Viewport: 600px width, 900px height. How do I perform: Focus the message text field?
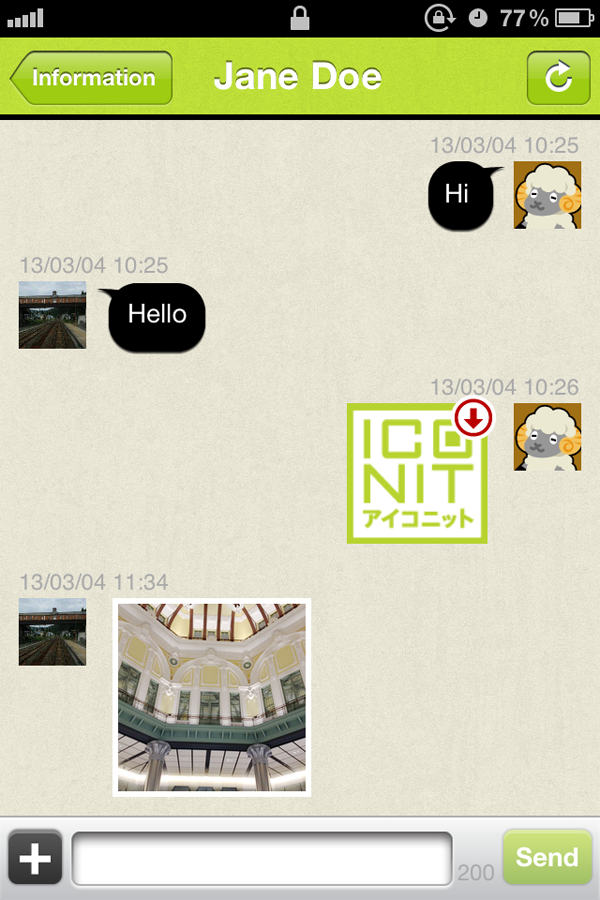[262, 858]
